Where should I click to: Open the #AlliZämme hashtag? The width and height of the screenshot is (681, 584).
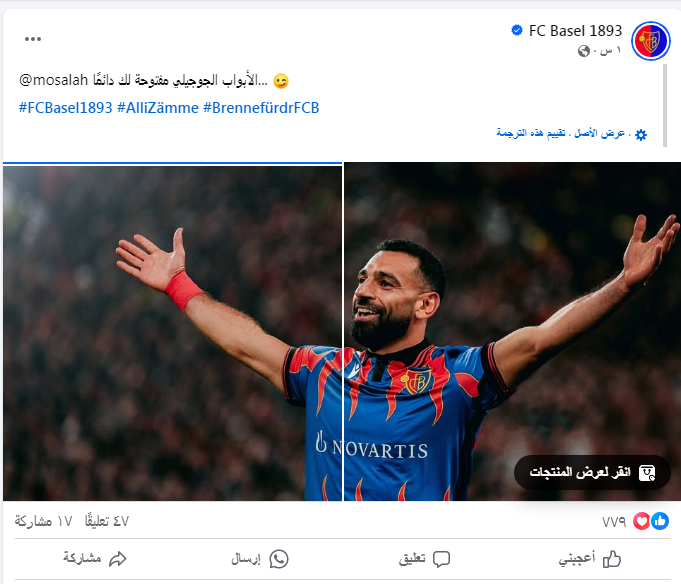pos(157,107)
